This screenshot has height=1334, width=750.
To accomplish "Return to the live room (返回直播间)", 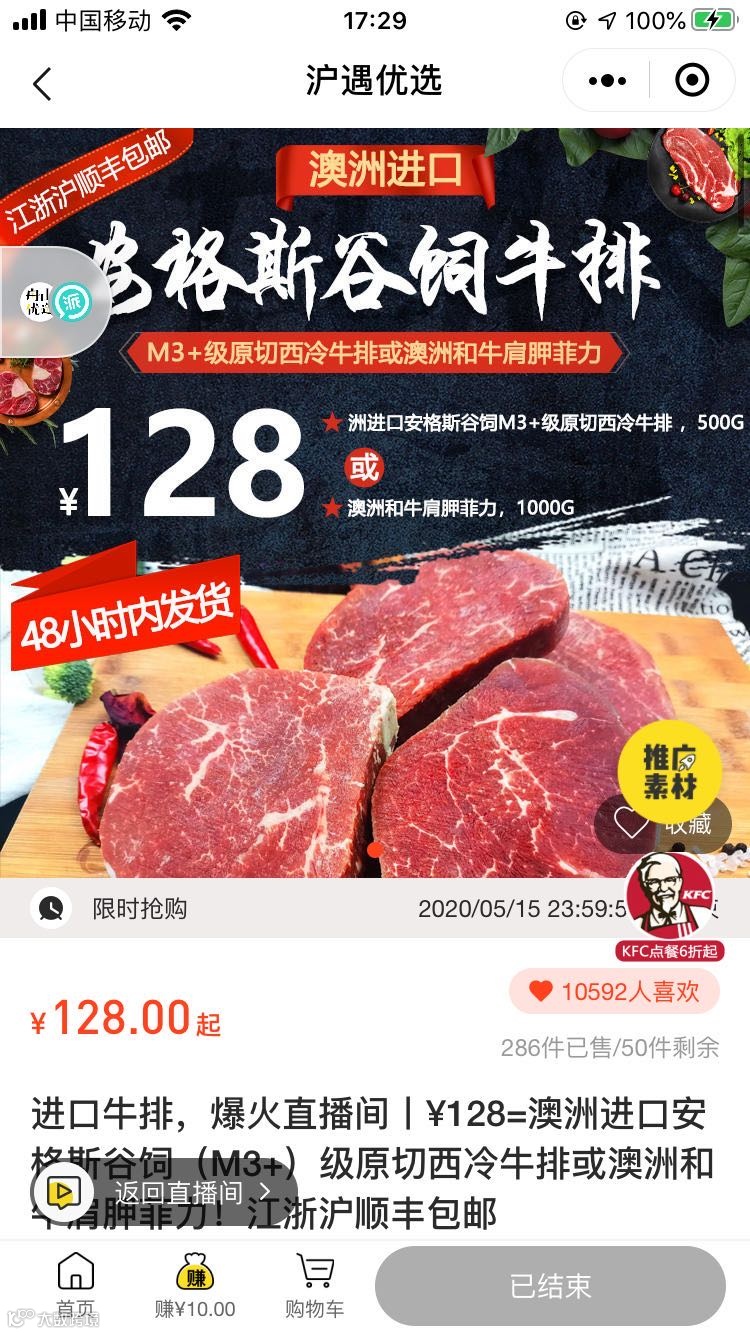I will click(166, 1192).
